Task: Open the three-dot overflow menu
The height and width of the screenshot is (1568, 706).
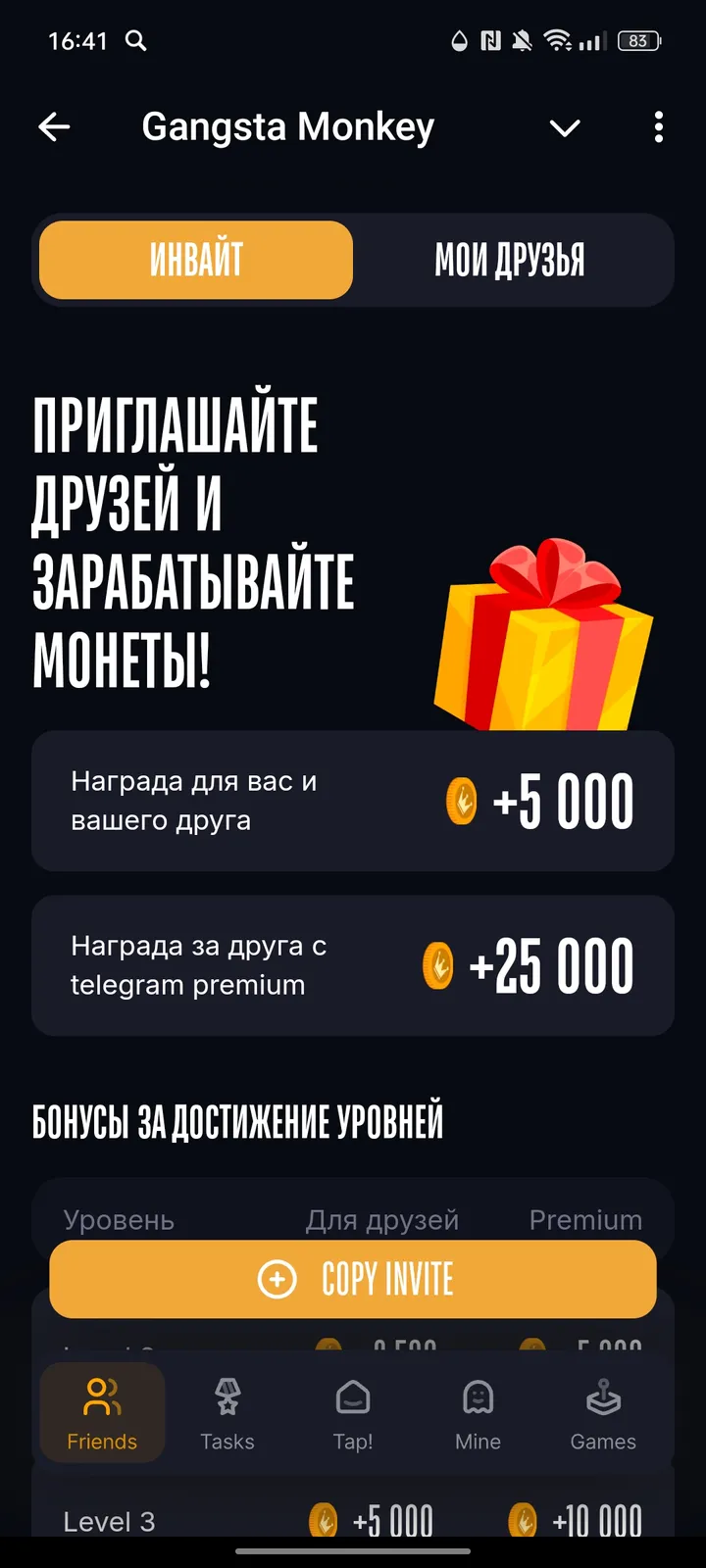Action: [x=658, y=127]
